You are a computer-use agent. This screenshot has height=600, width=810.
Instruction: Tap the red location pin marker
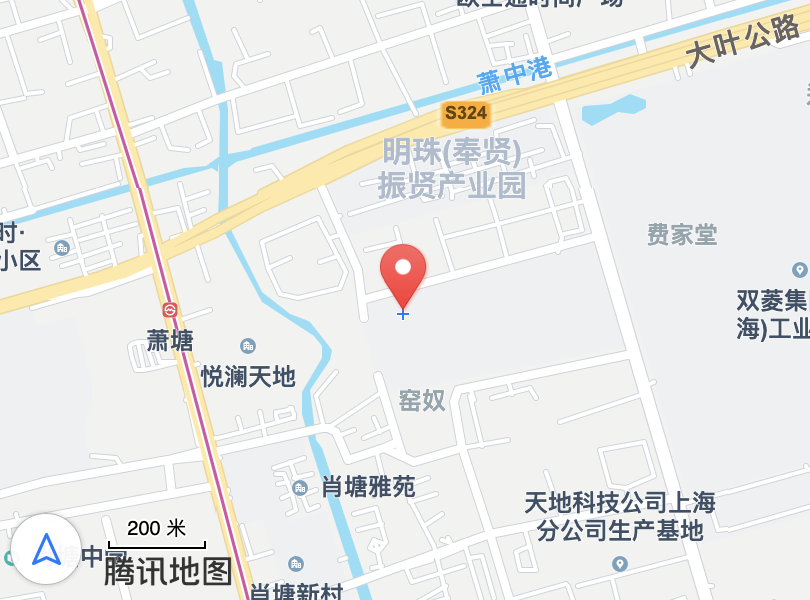tap(403, 271)
